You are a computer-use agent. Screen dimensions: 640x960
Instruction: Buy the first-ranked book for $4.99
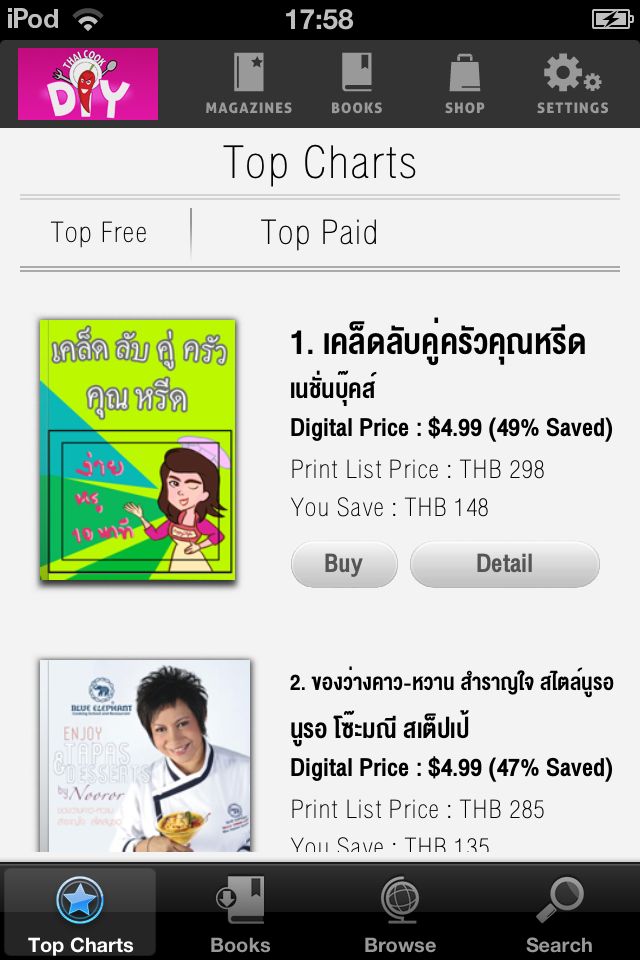click(343, 564)
